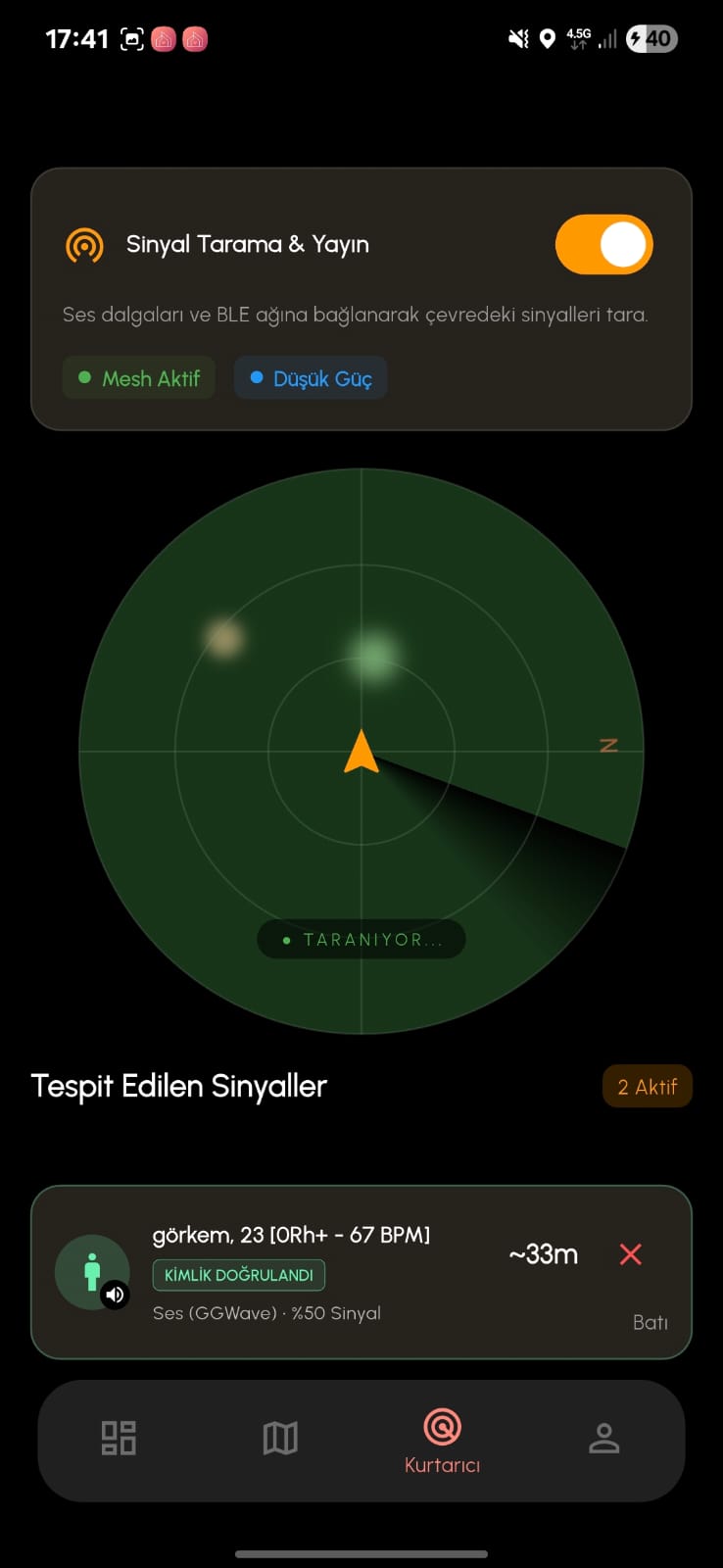
Task: Toggle the Düşük Güç chip
Action: (x=310, y=377)
